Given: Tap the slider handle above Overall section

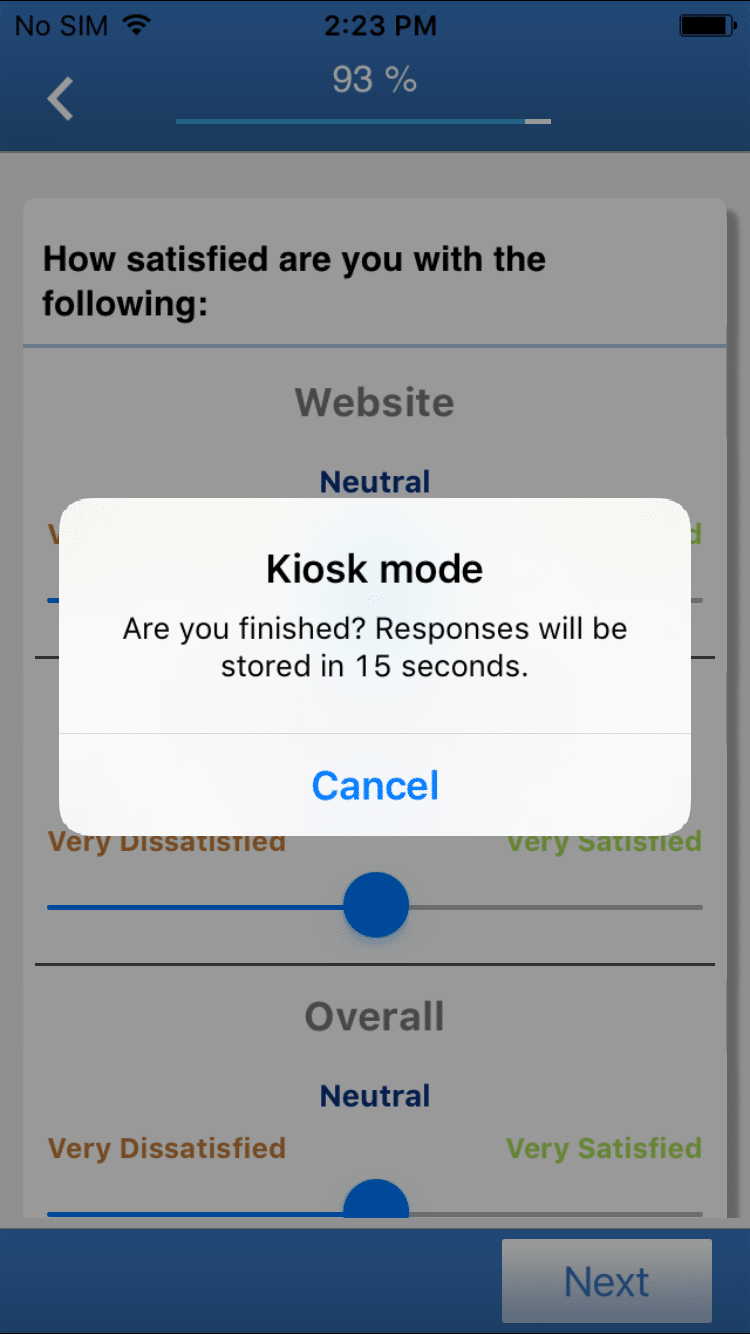Looking at the screenshot, I should pyautogui.click(x=376, y=905).
